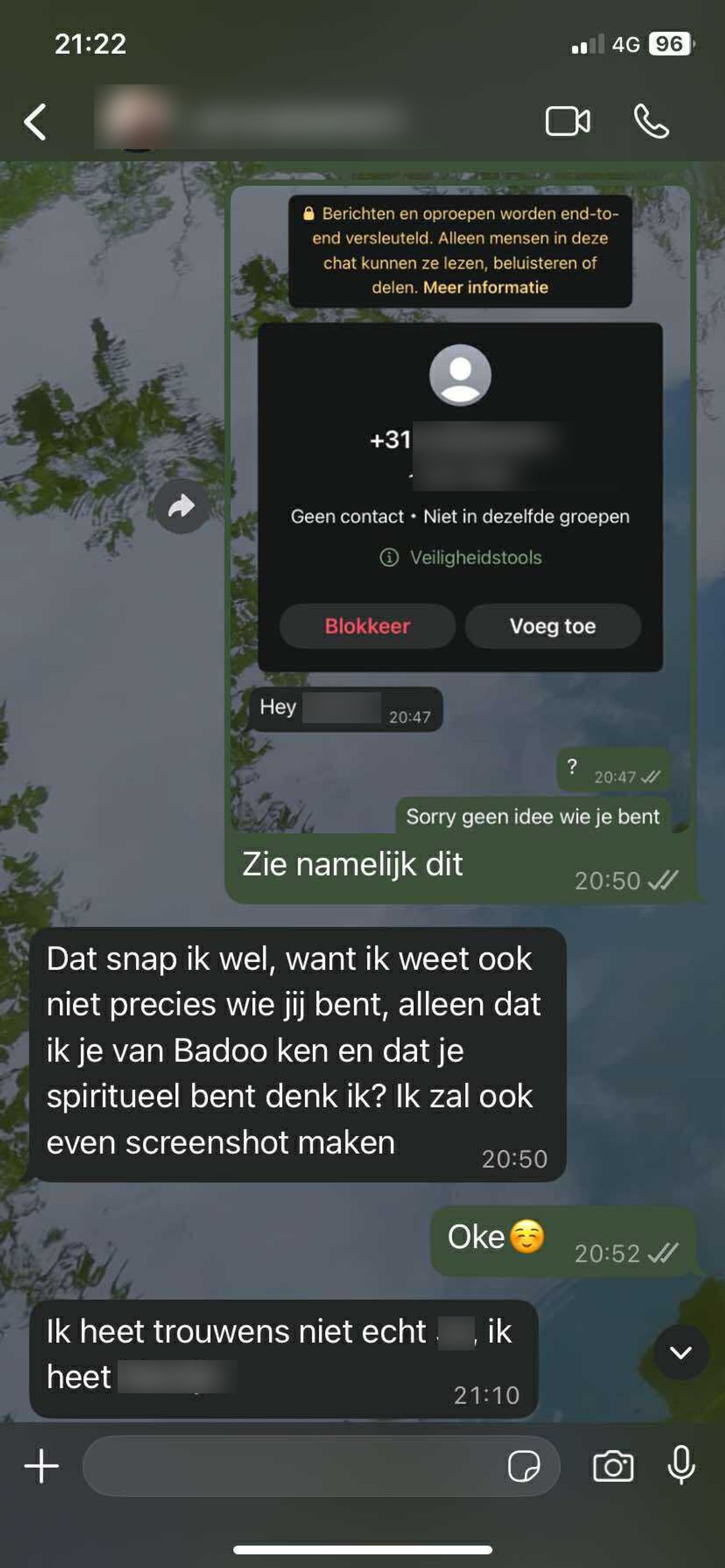Screen dimensions: 725x1568
Task: Start a video call
Action: 567,121
